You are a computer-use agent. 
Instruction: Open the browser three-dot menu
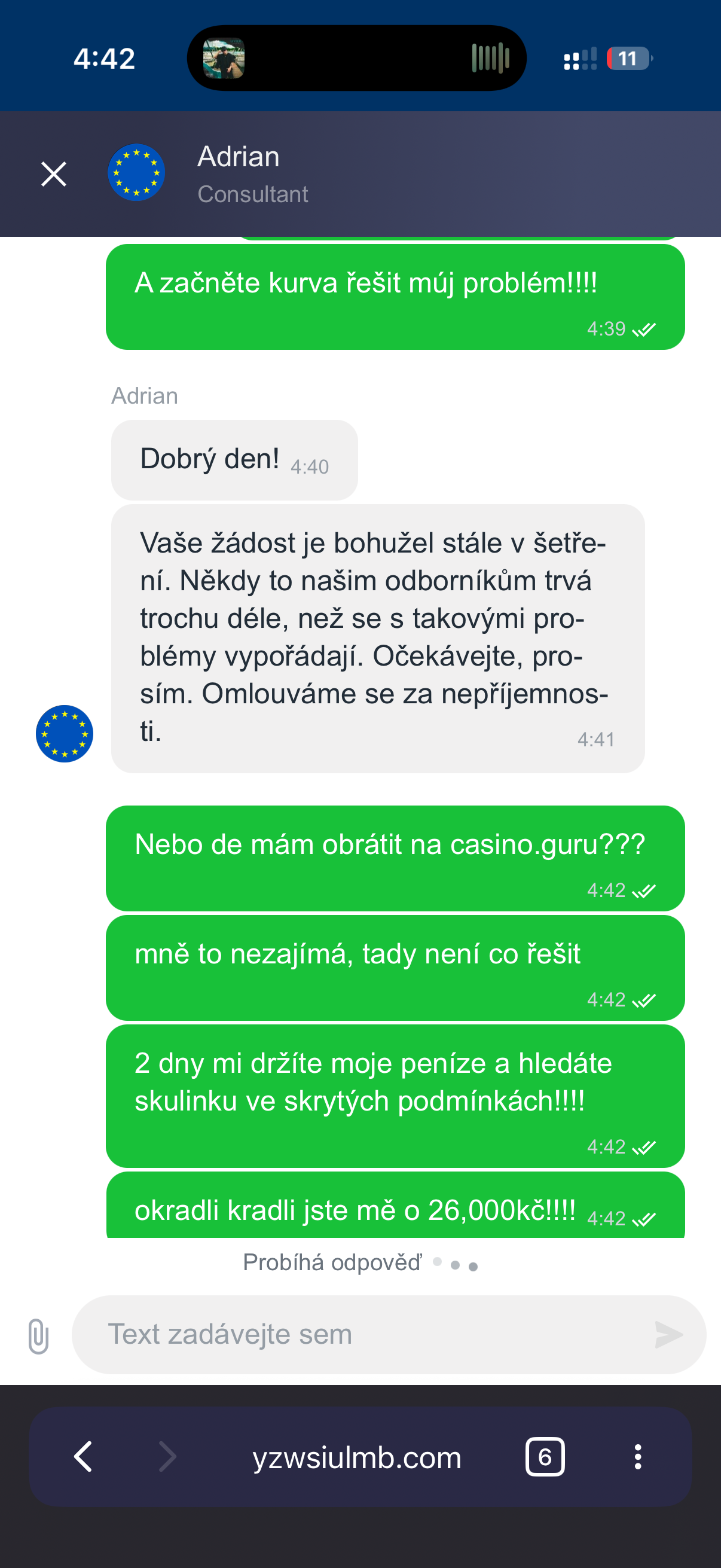click(x=637, y=1457)
